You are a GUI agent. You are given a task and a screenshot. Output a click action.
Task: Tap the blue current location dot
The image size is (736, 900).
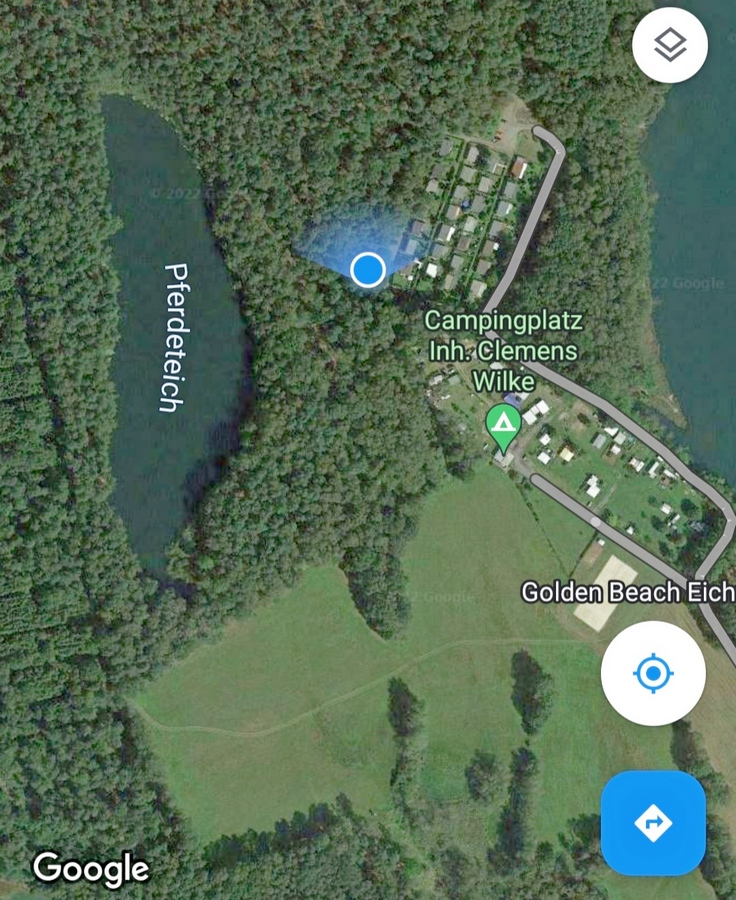pos(369,269)
